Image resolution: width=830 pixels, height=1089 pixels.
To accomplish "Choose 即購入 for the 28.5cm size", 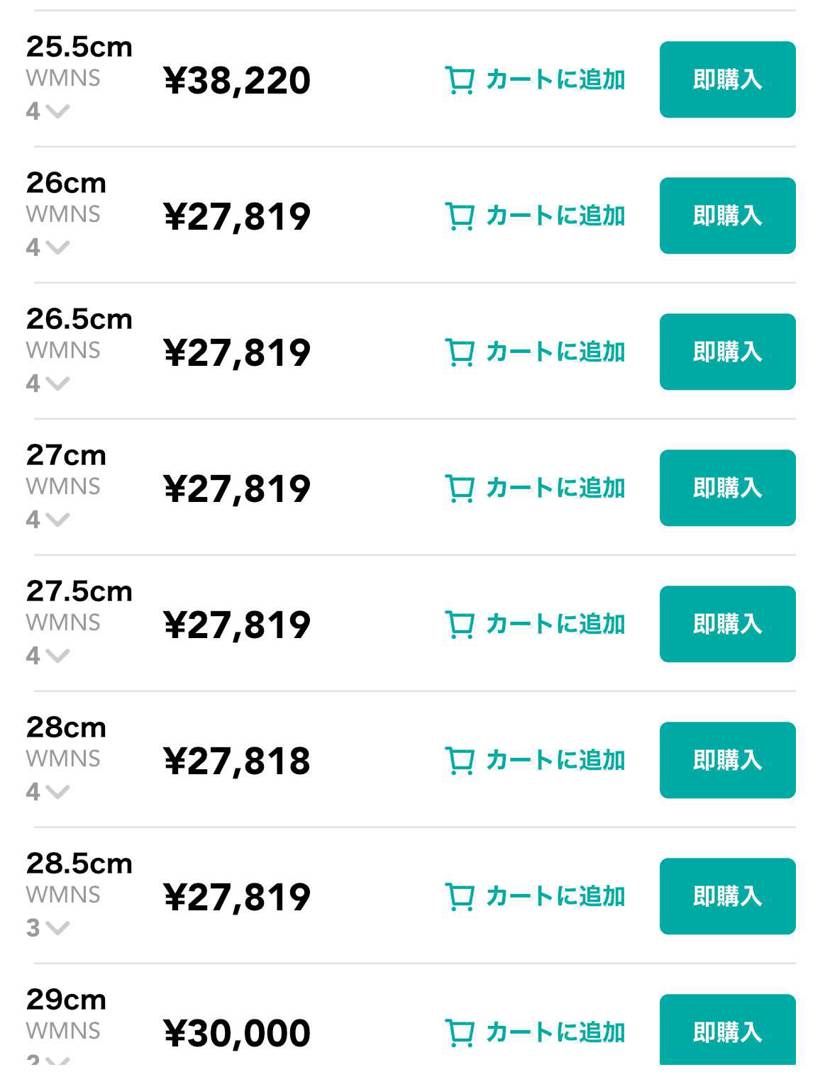I will [727, 897].
